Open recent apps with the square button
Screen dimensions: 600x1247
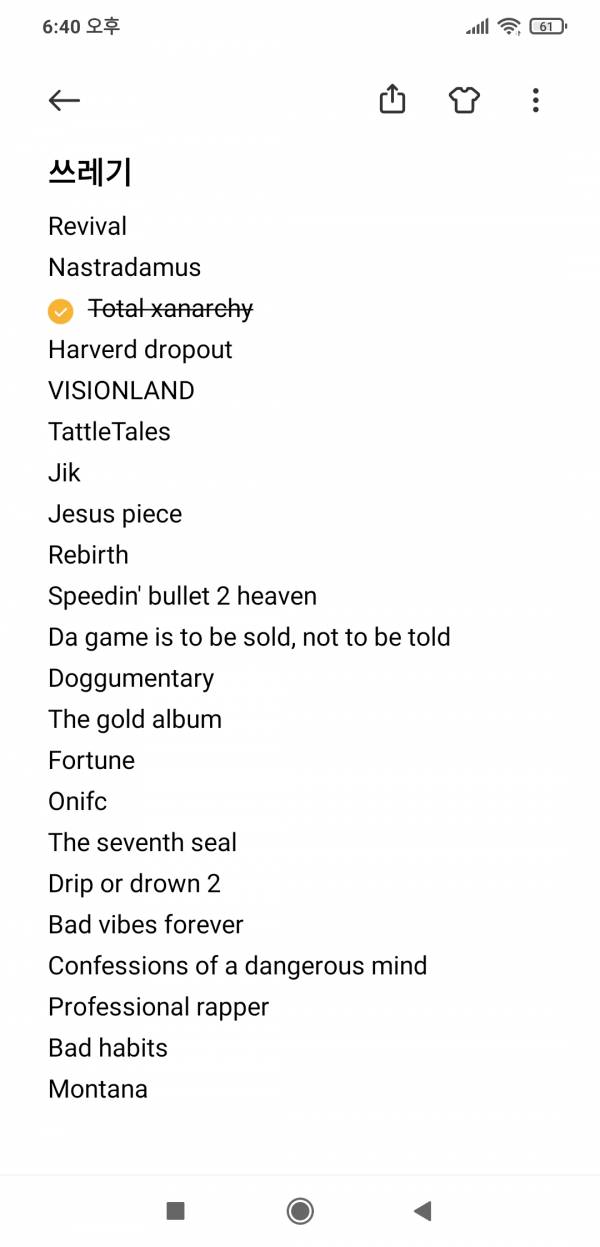pos(176,1211)
